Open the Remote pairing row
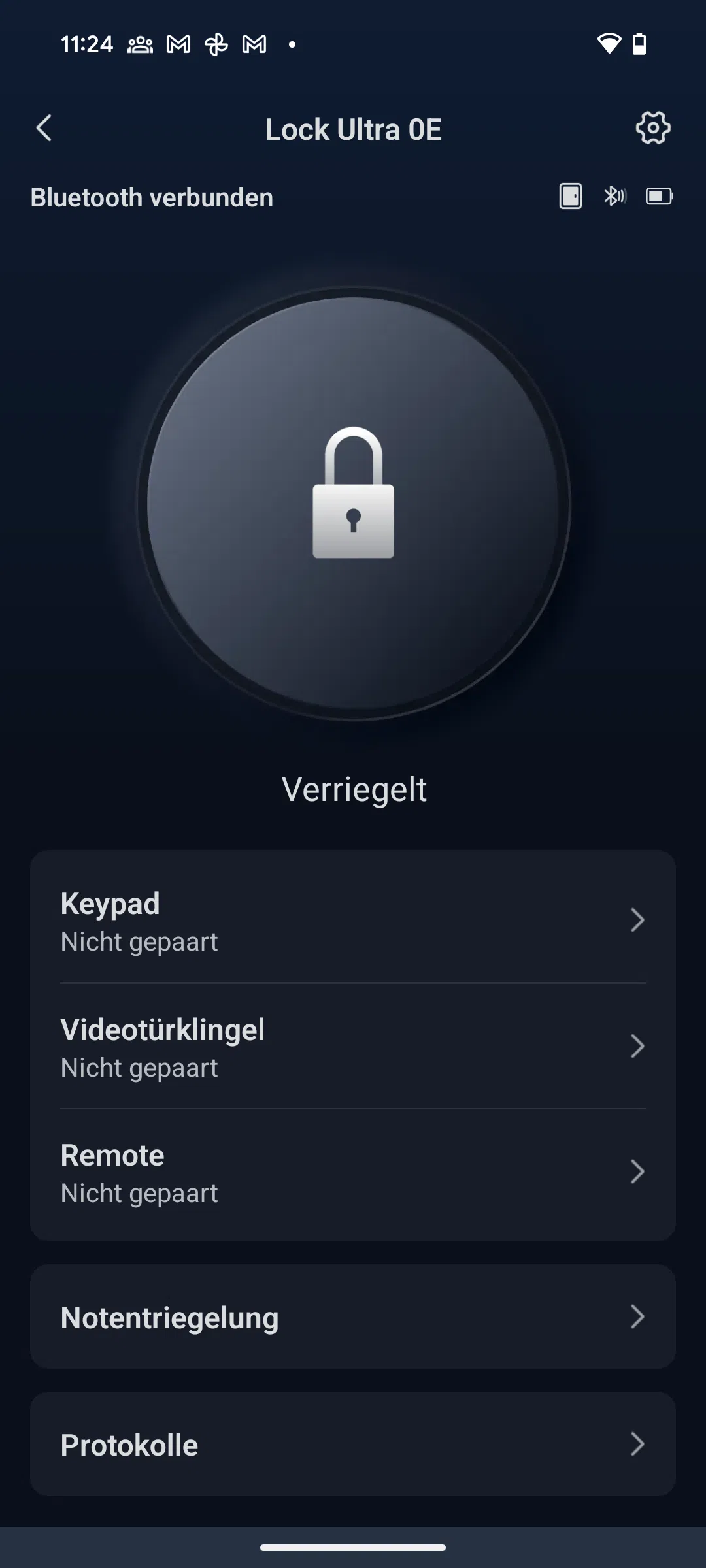This screenshot has height=1568, width=706. (353, 1172)
